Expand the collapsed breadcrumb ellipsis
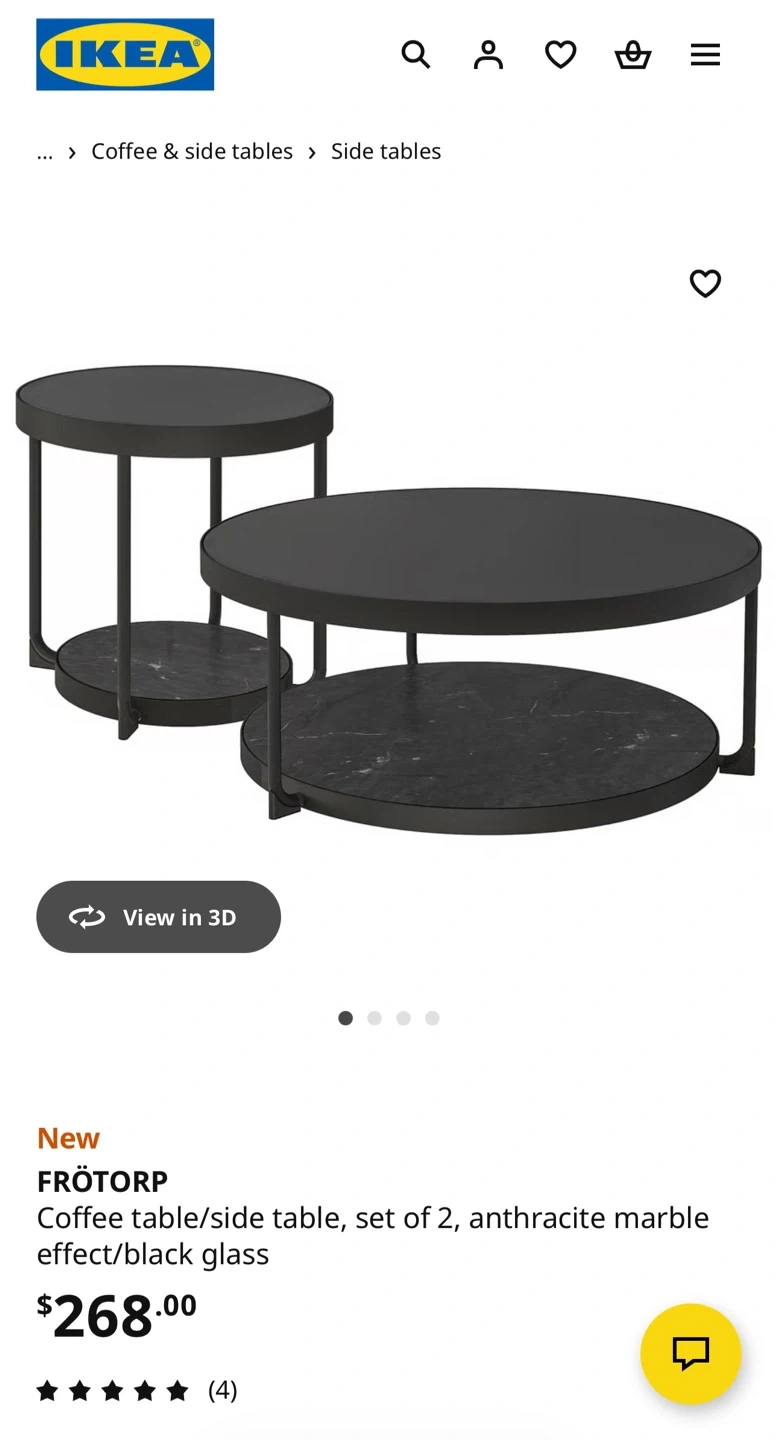Image resolution: width=778 pixels, height=1440 pixels. (45, 151)
